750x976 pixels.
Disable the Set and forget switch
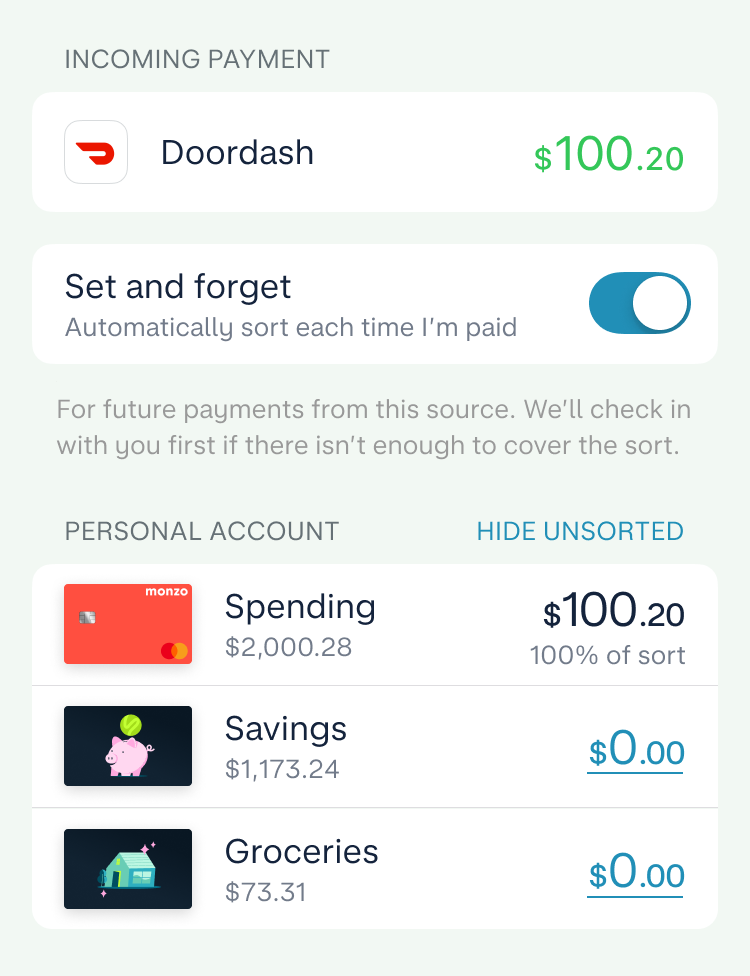[639, 303]
